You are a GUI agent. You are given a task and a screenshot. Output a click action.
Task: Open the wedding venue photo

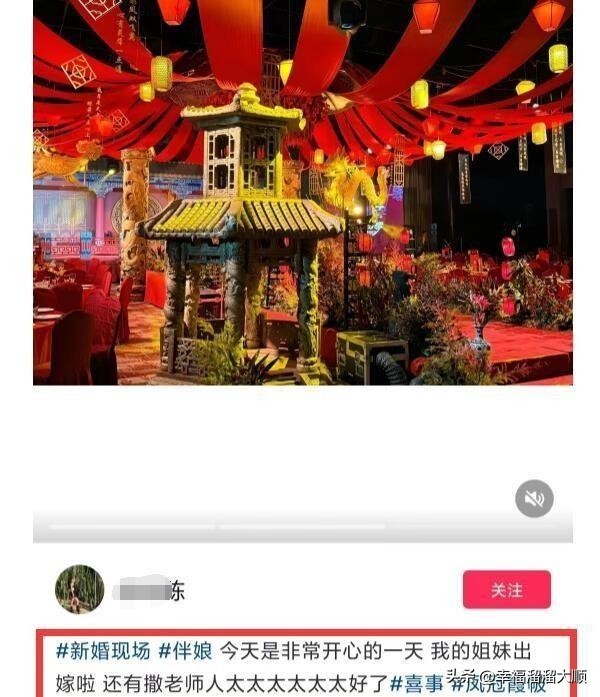click(x=302, y=192)
